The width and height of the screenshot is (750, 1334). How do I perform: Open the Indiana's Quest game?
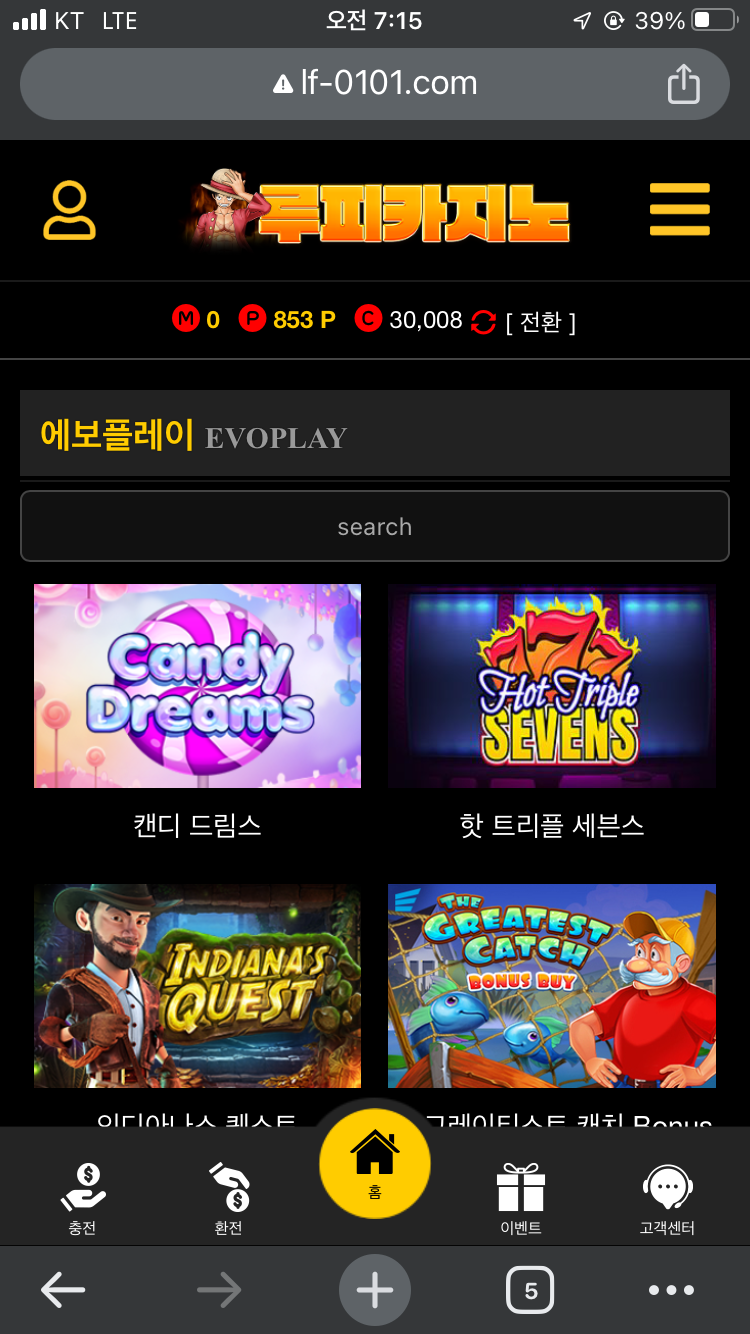coord(197,985)
